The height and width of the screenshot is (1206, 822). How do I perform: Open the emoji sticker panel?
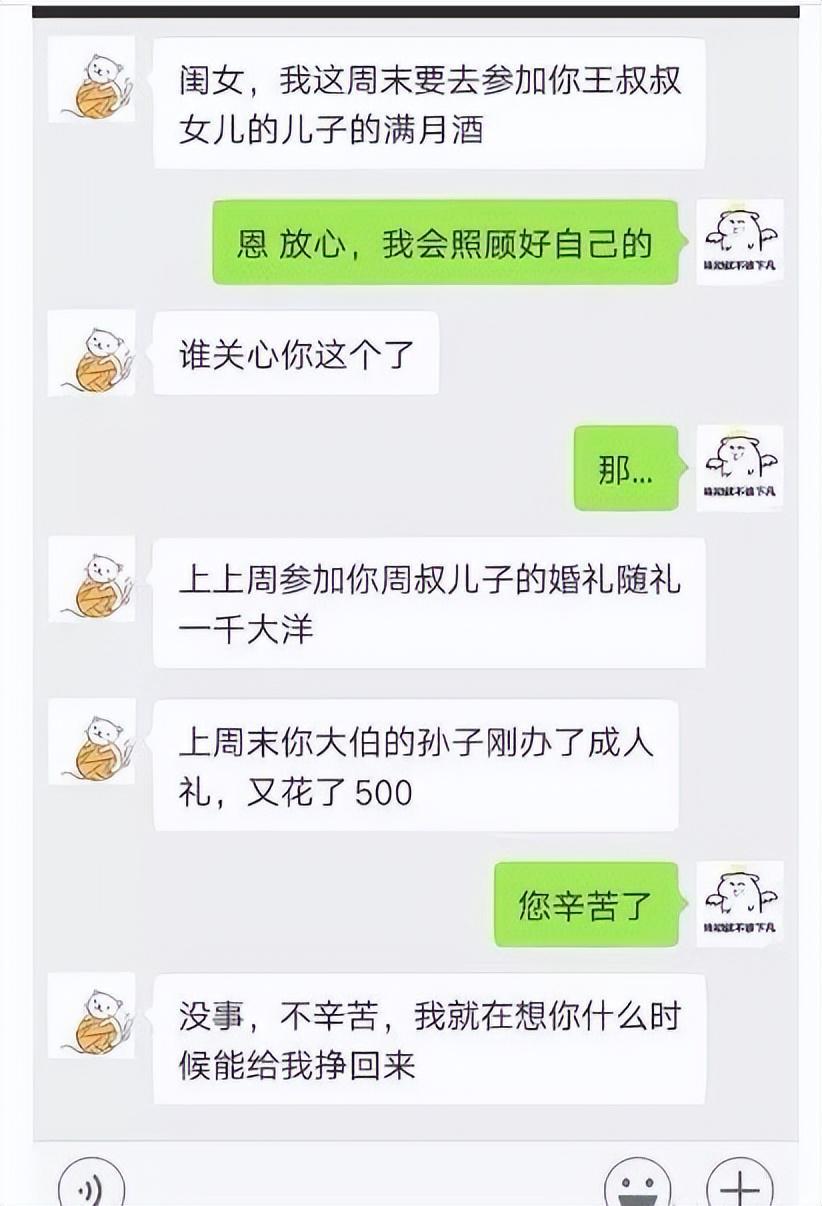638,1188
